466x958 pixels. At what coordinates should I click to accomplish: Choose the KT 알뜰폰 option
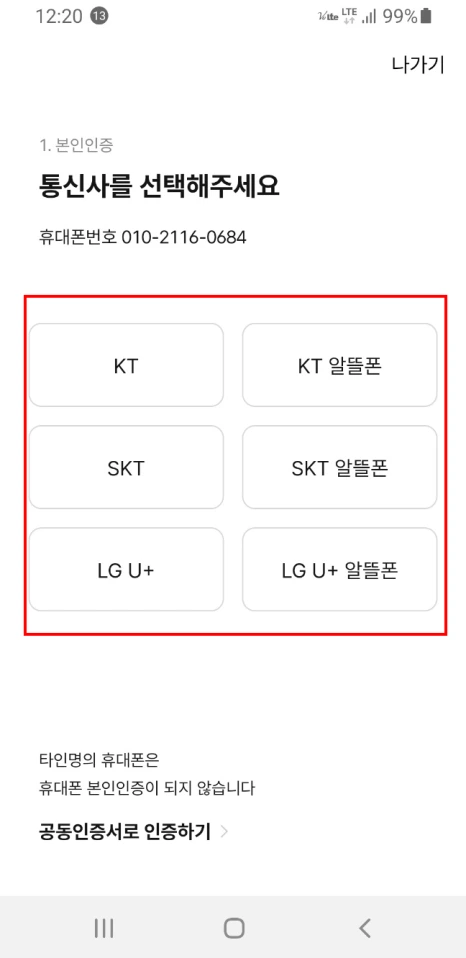coord(340,365)
